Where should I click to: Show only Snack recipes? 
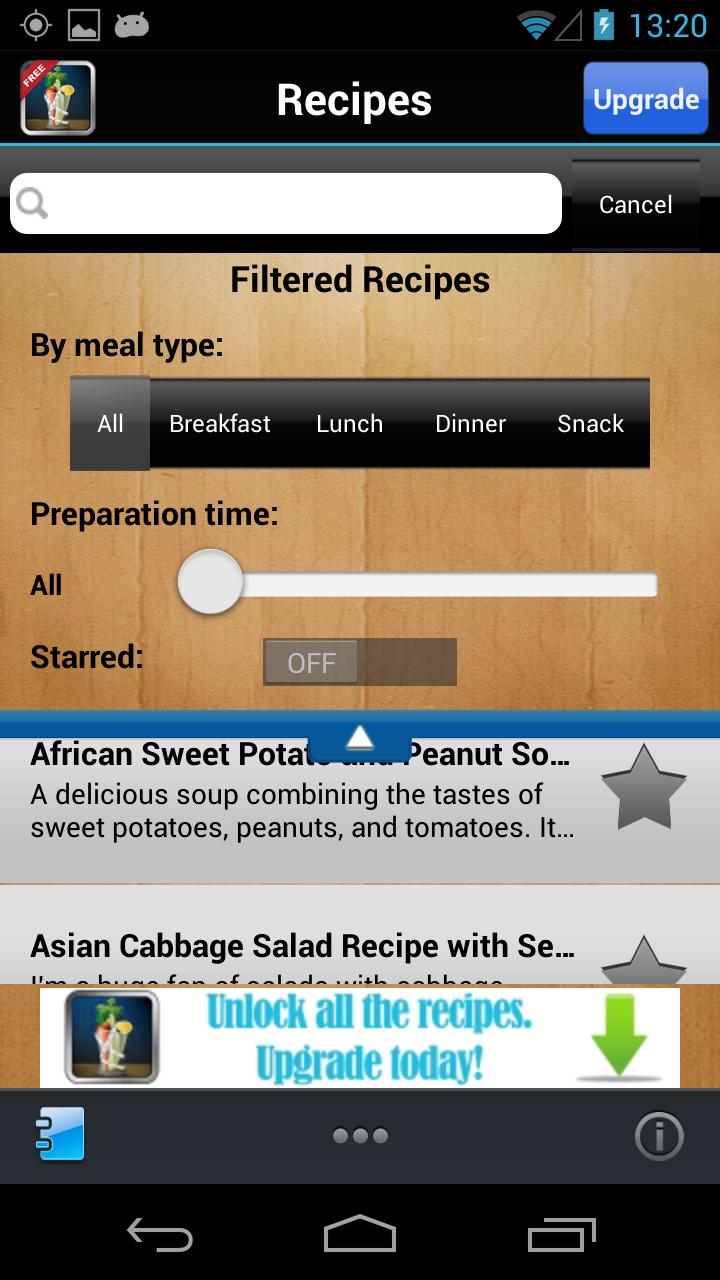[590, 423]
